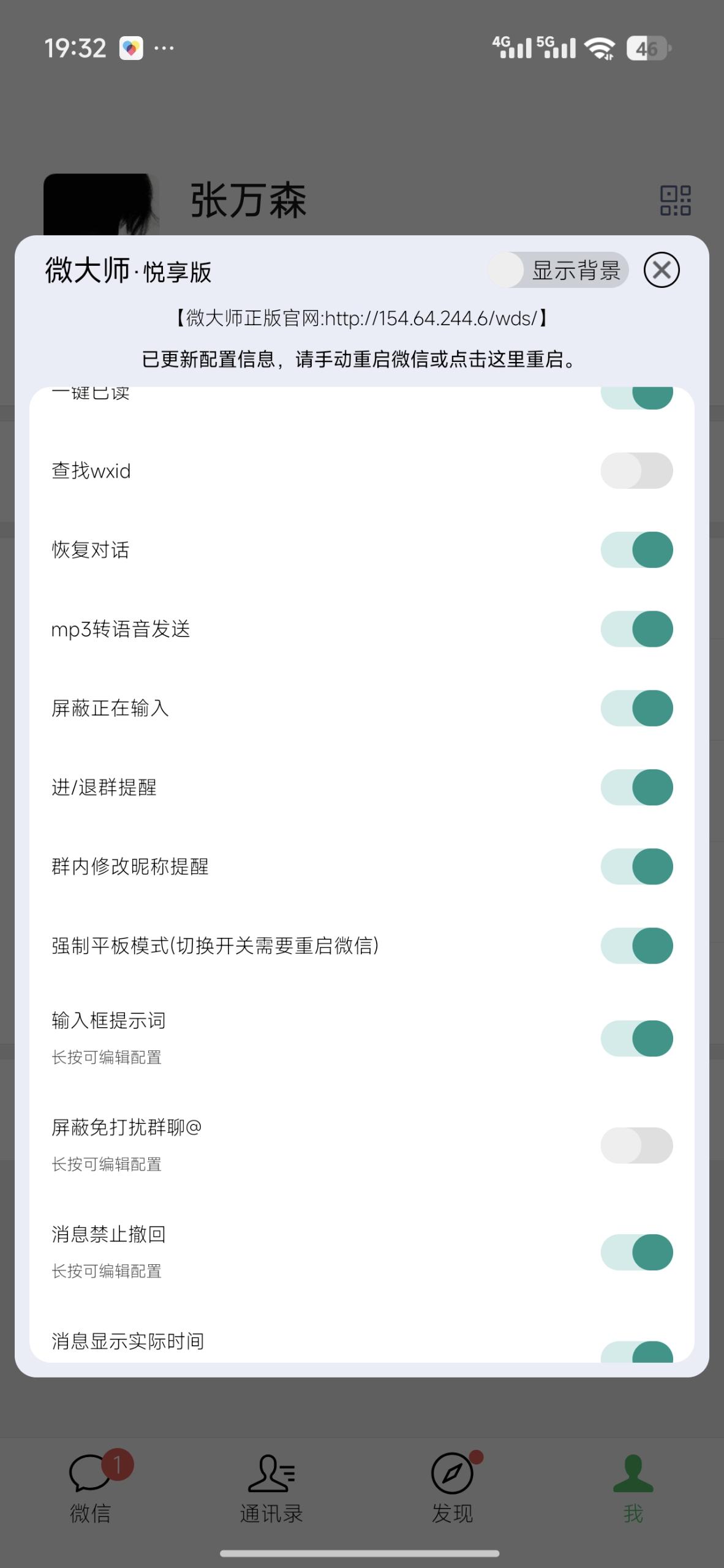Open the 微大师 official website link
The width and height of the screenshot is (724, 1568).
pos(362,317)
